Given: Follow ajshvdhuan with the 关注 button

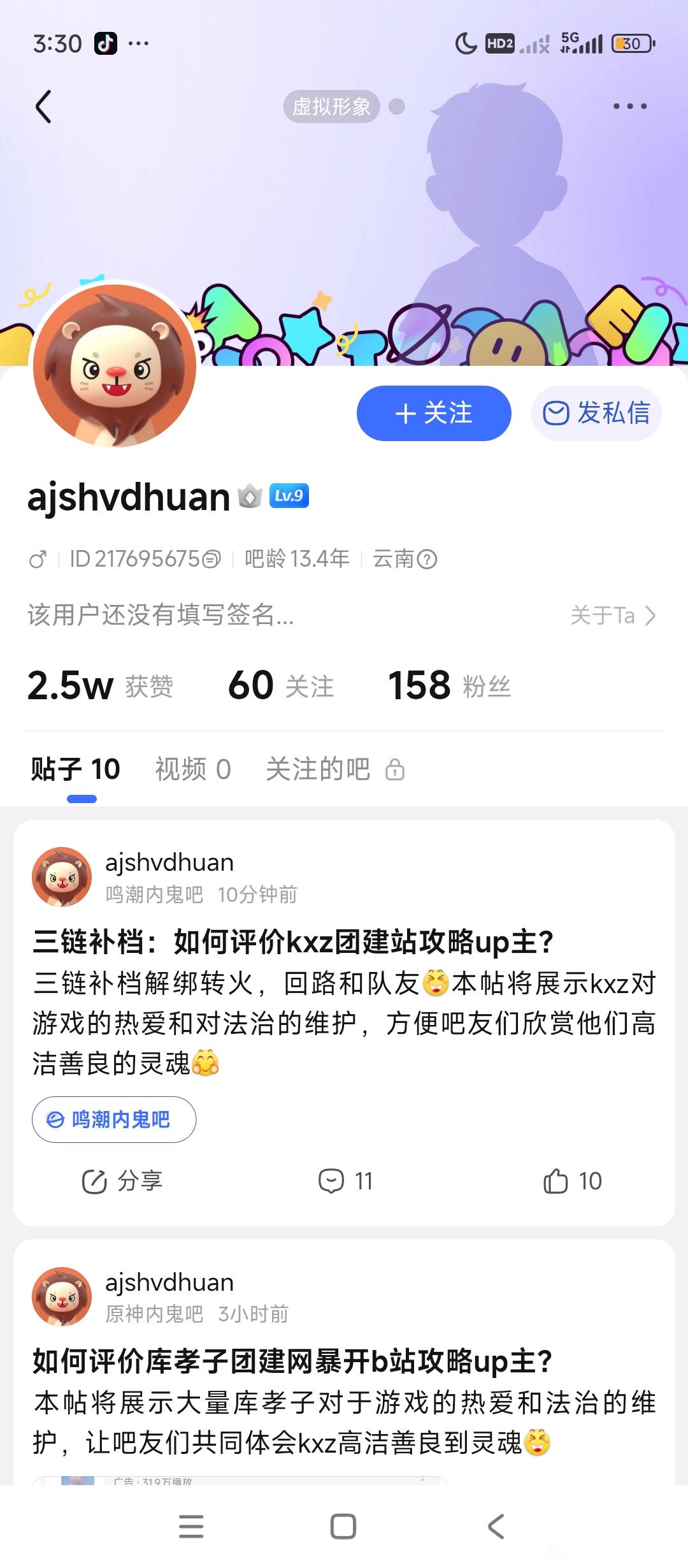Looking at the screenshot, I should [434, 413].
